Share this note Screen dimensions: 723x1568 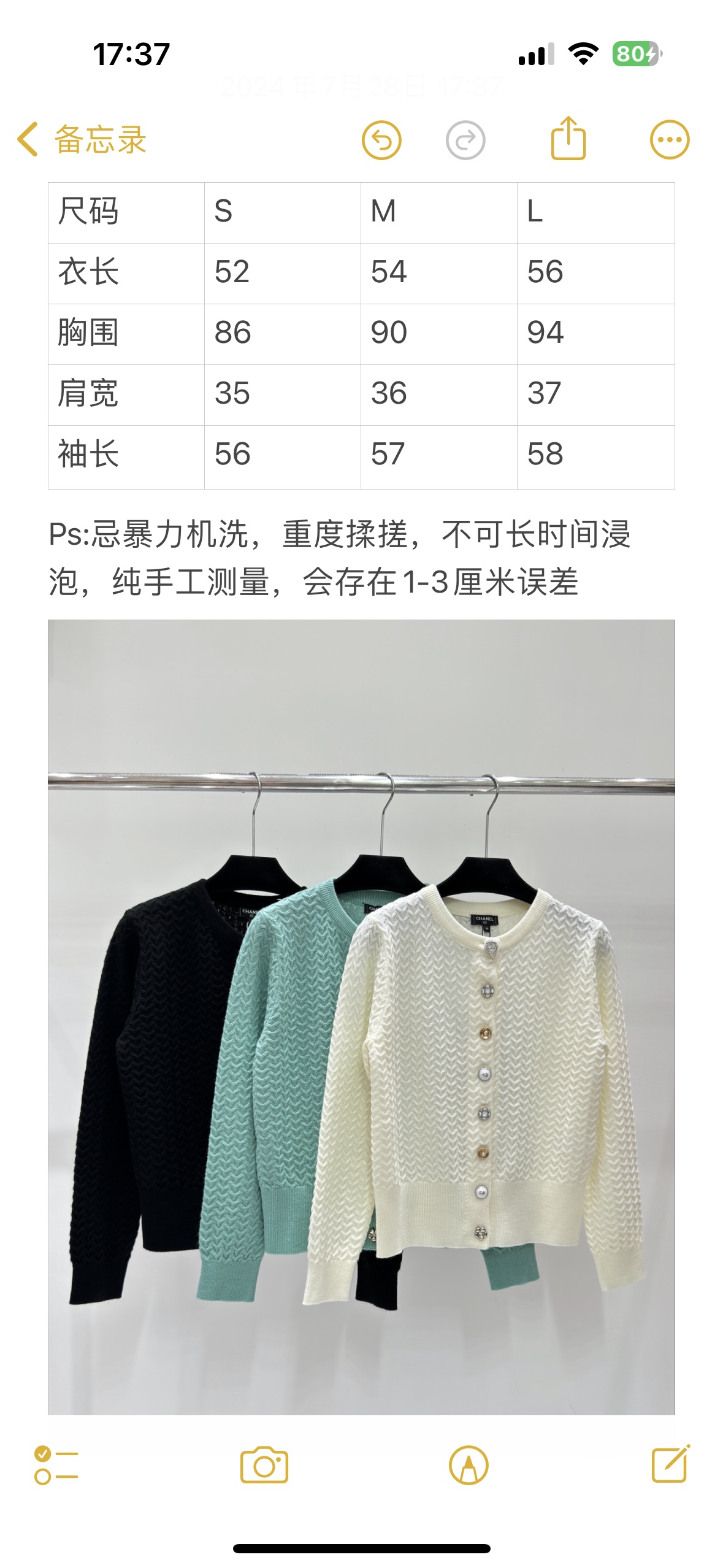tap(568, 139)
